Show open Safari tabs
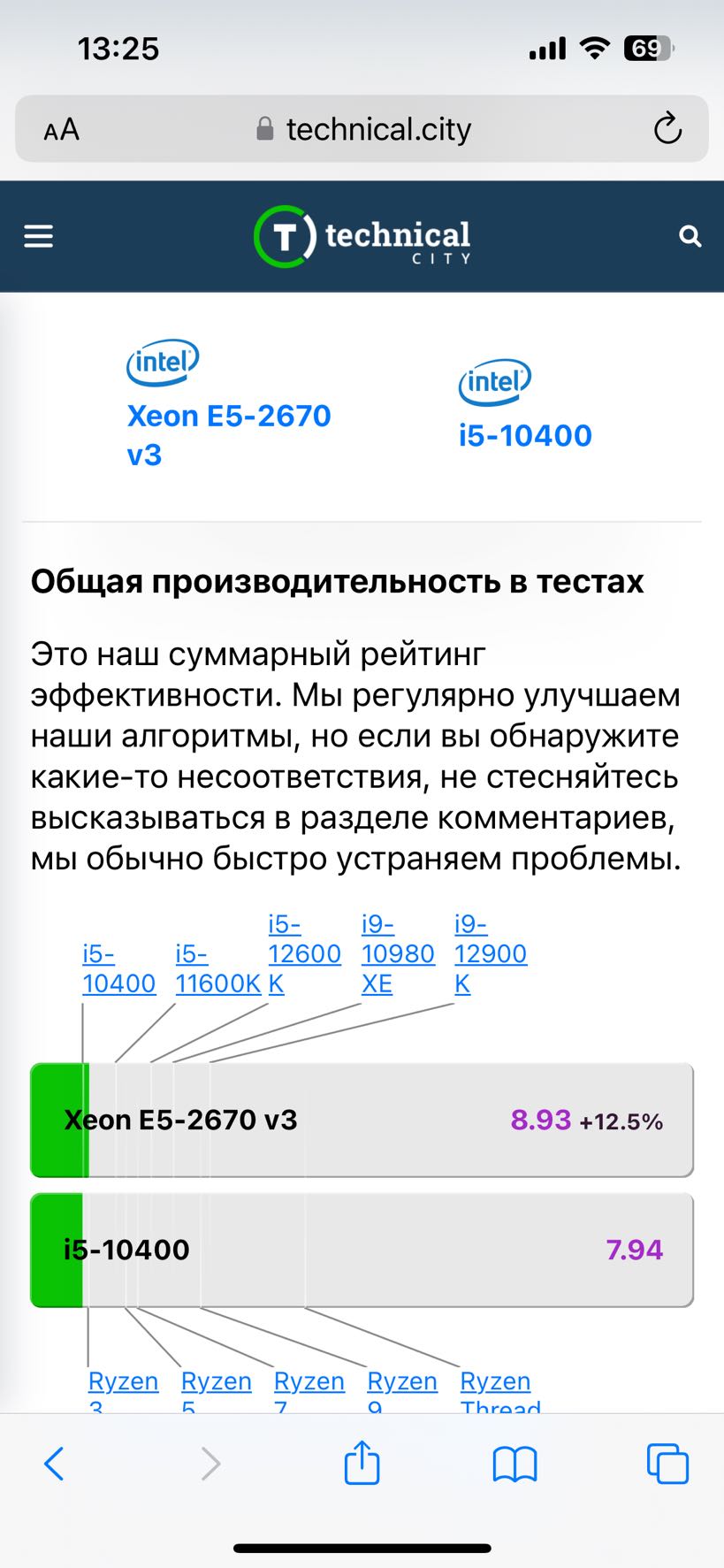 (x=667, y=1463)
